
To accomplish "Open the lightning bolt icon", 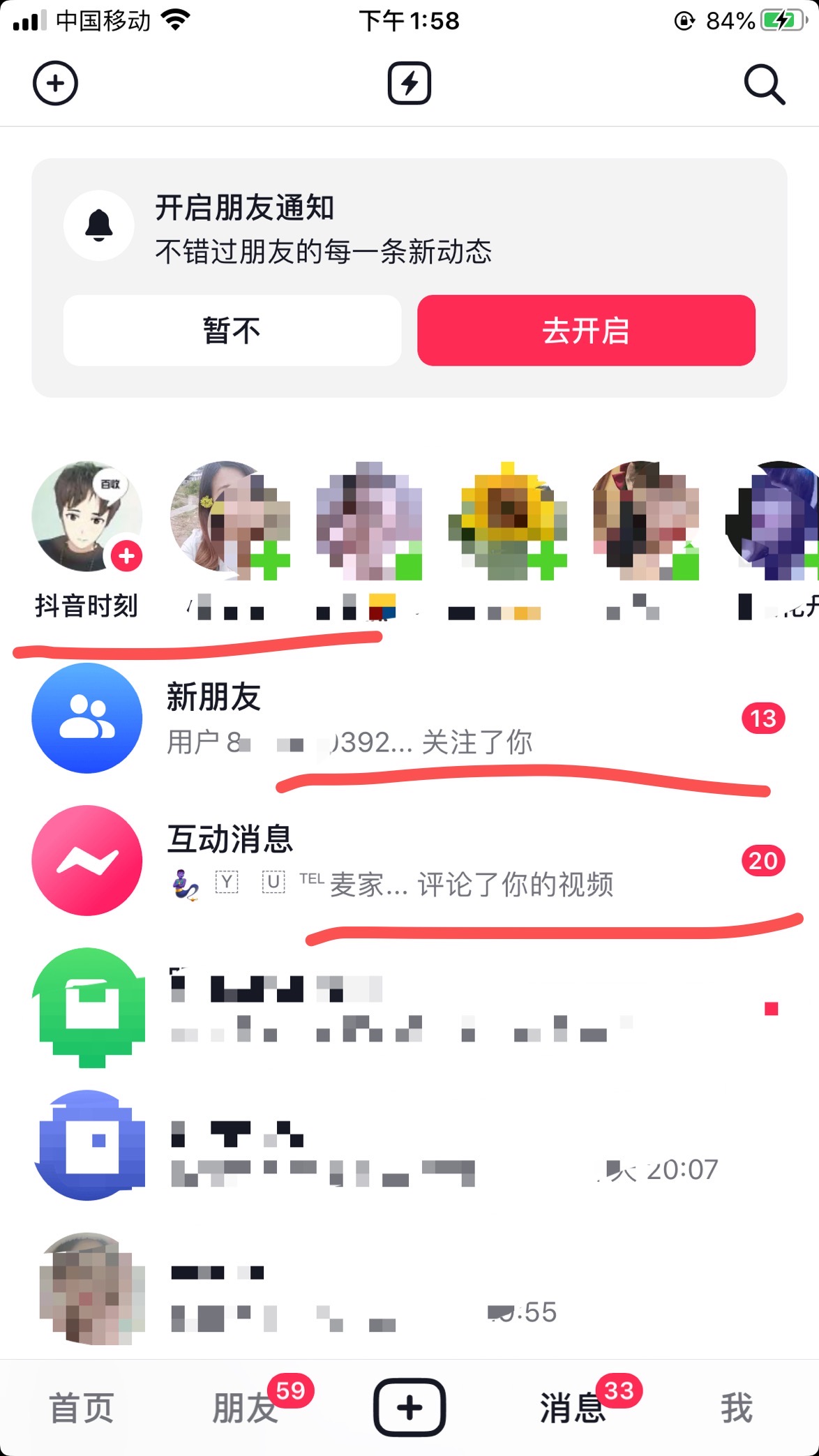I will click(409, 84).
